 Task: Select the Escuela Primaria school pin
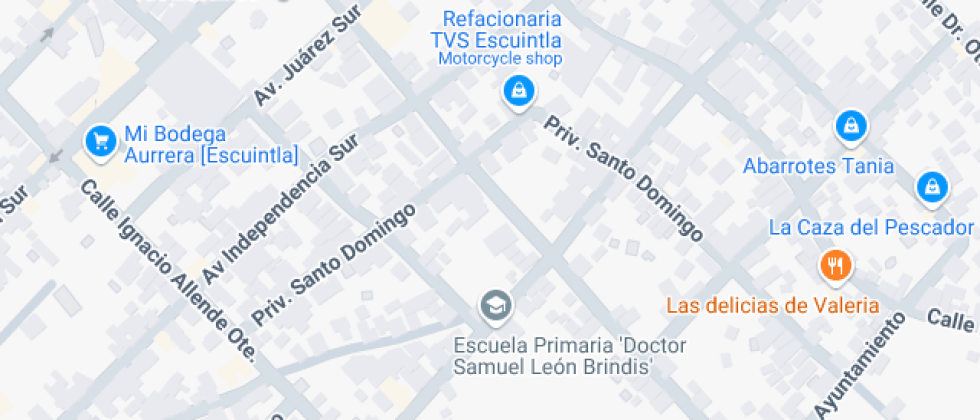(496, 306)
